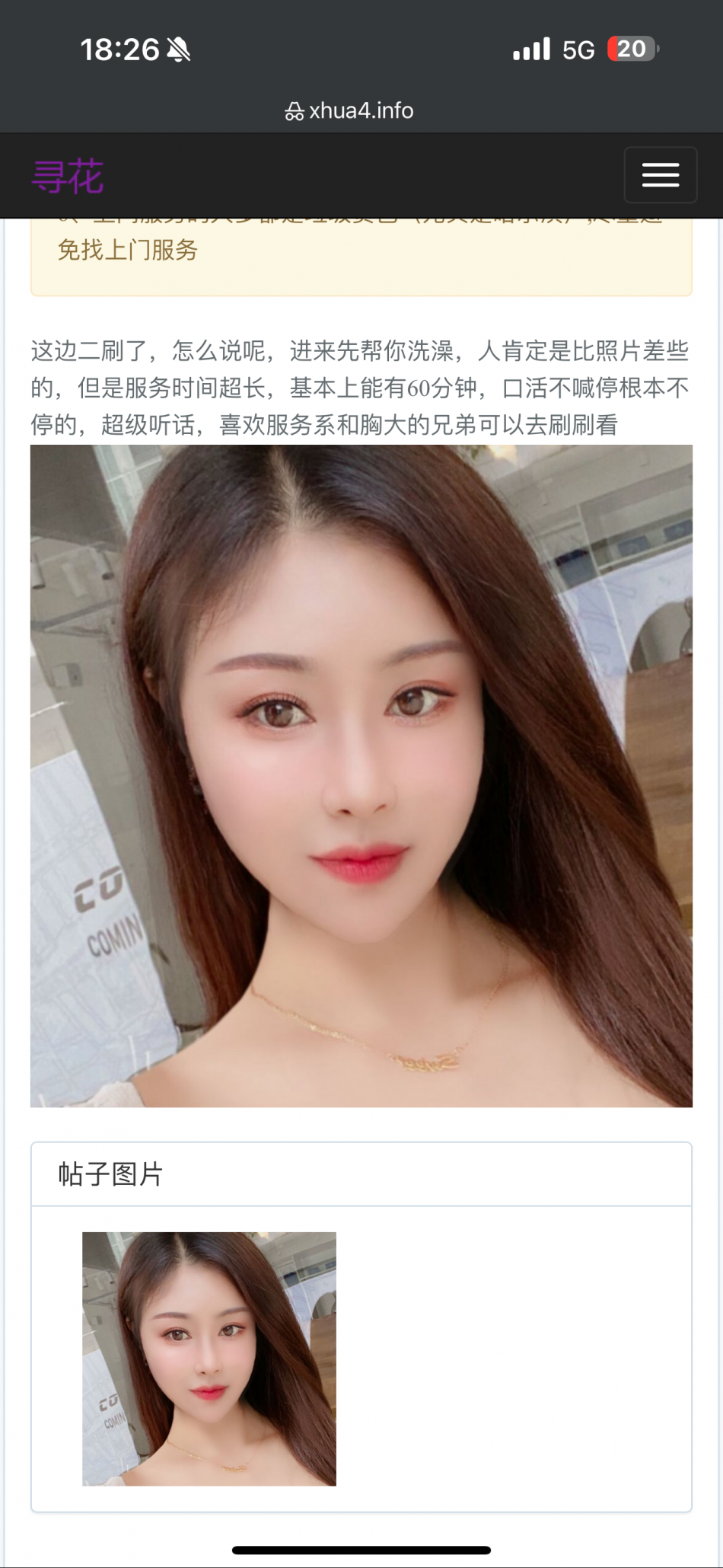The image size is (723, 1568).
Task: Open the large post photo
Action: 361,775
